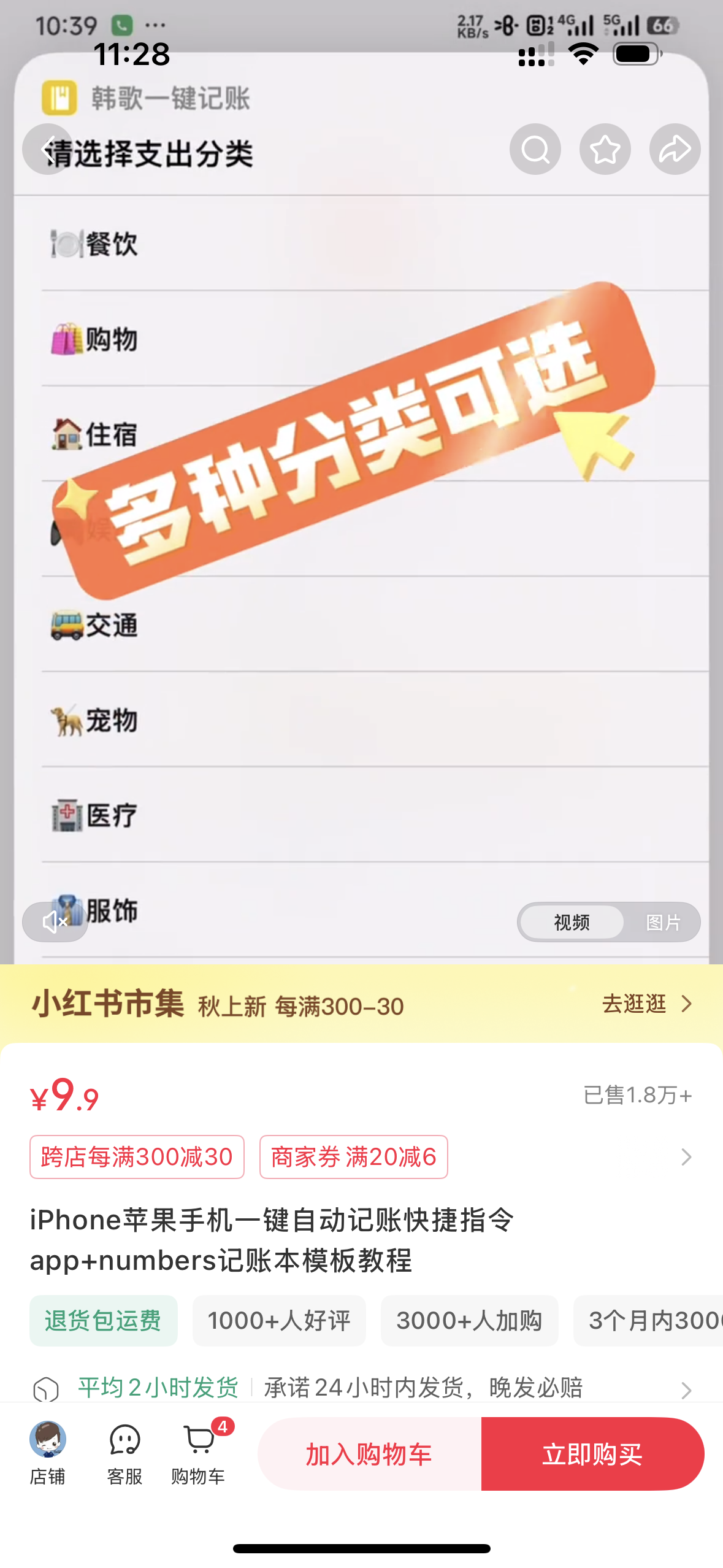Favorite this product with the star icon
723x1568 pixels.
605,149
